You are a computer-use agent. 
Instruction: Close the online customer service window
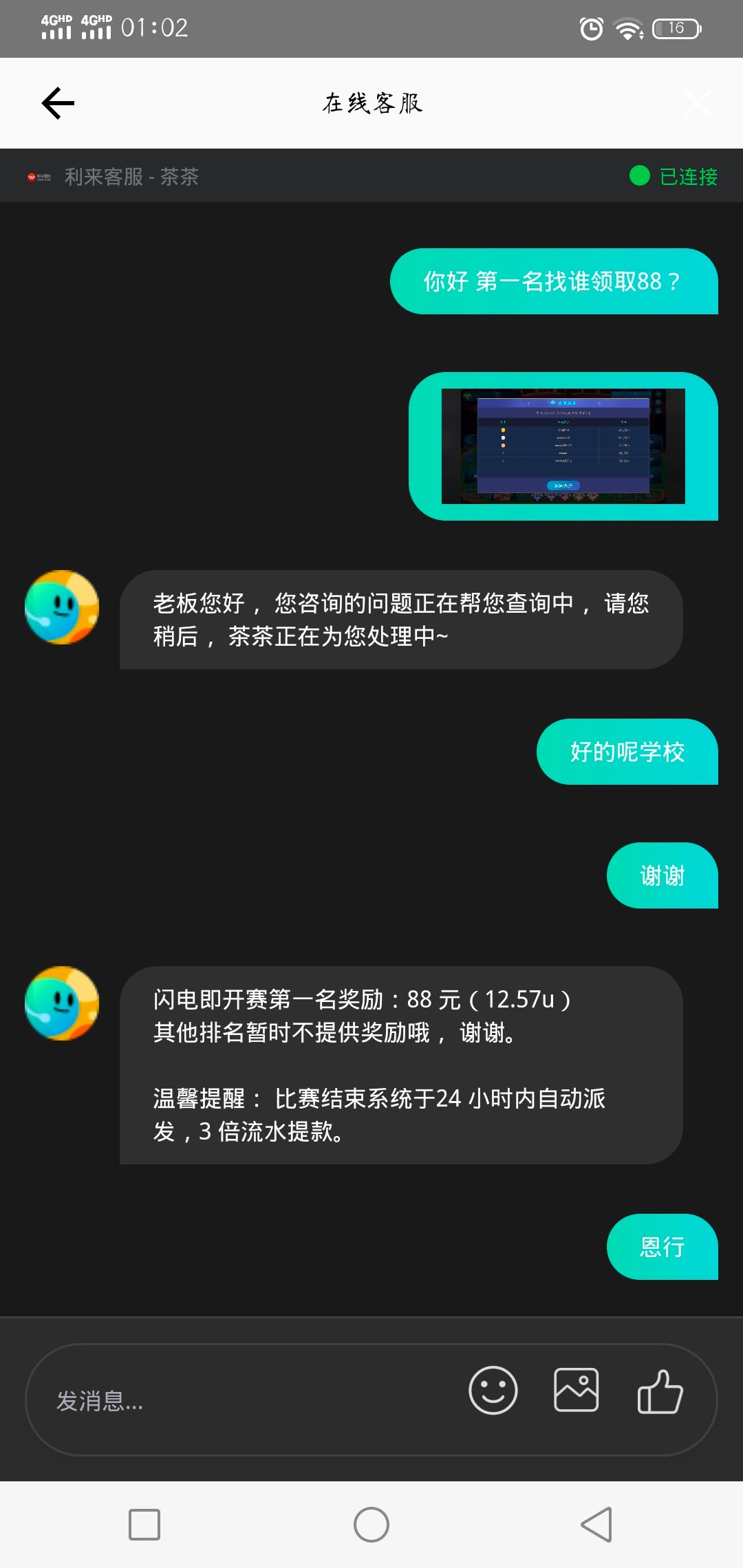coord(697,103)
